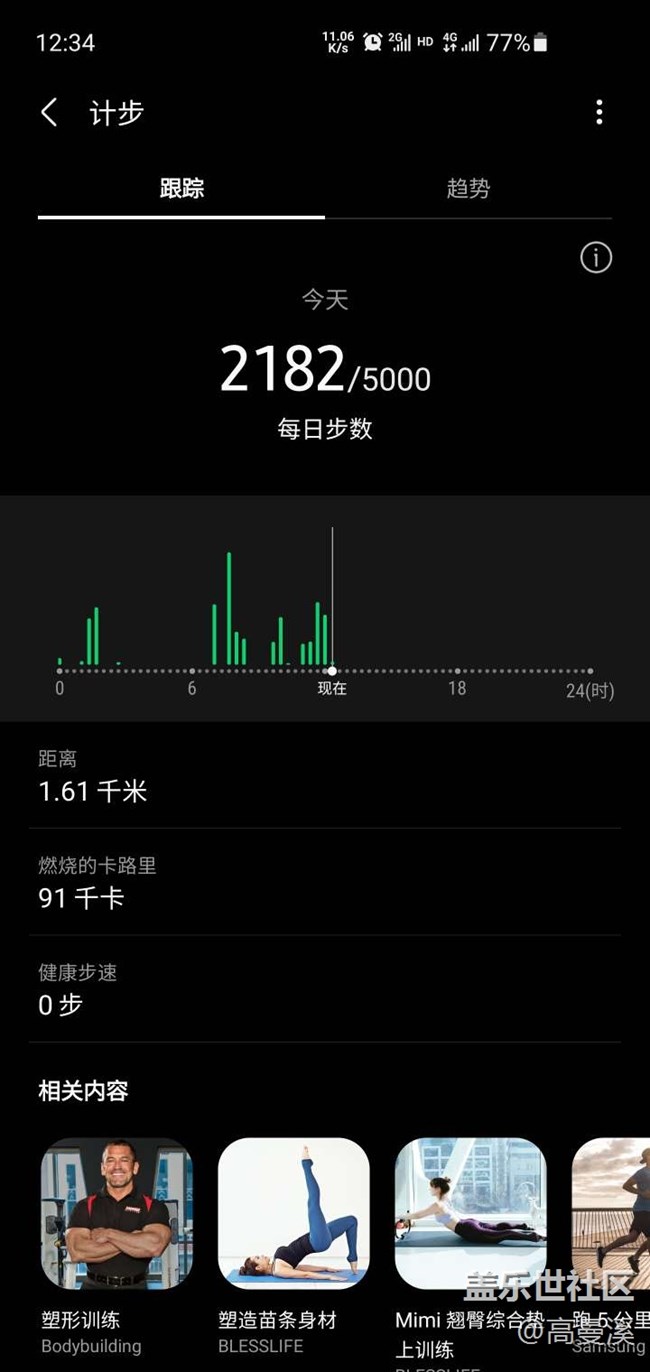
Task: Select the 跟踪 tab
Action: click(x=182, y=188)
